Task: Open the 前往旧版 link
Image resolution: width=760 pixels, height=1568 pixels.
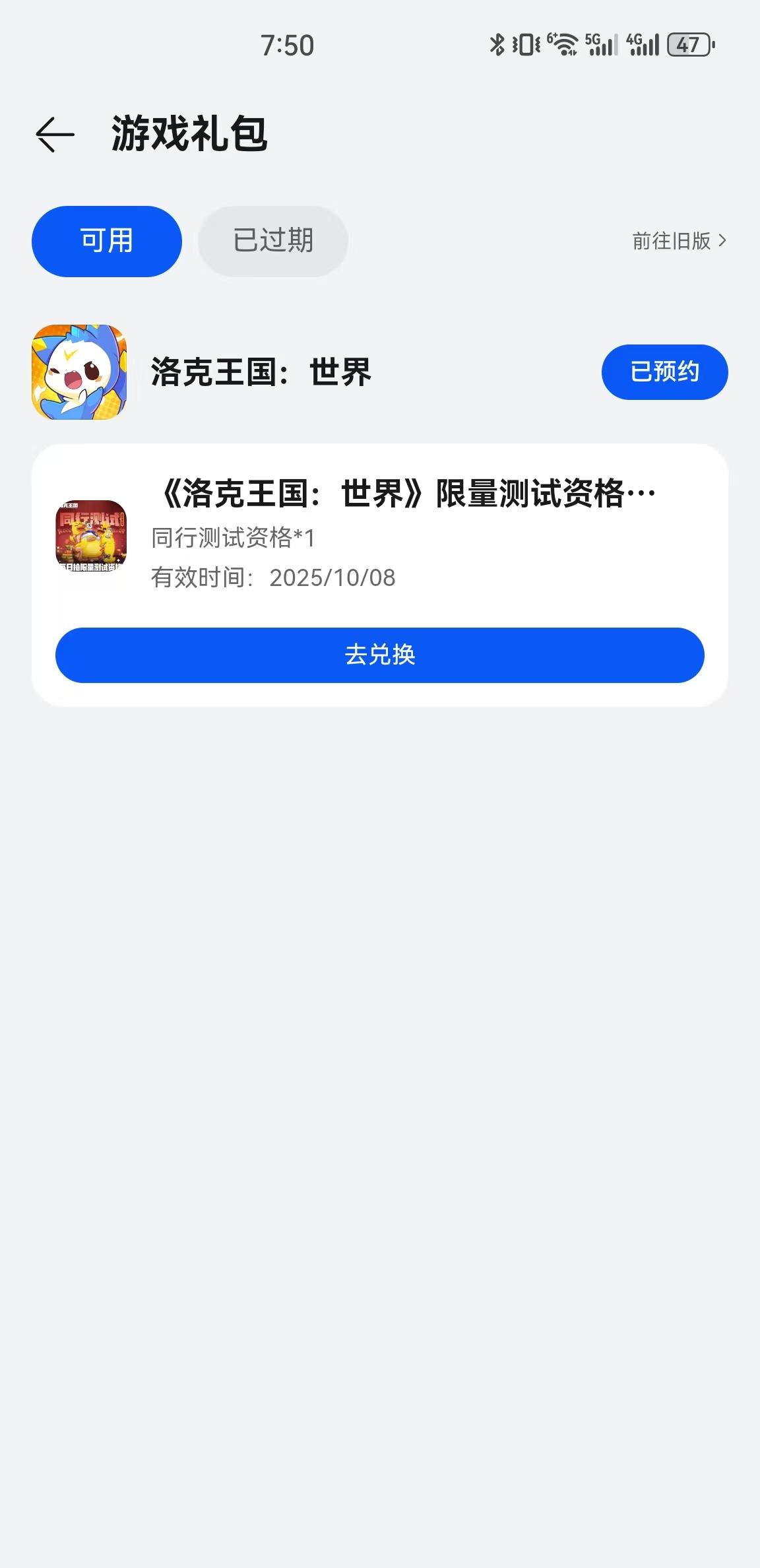Action: pyautogui.click(x=679, y=241)
